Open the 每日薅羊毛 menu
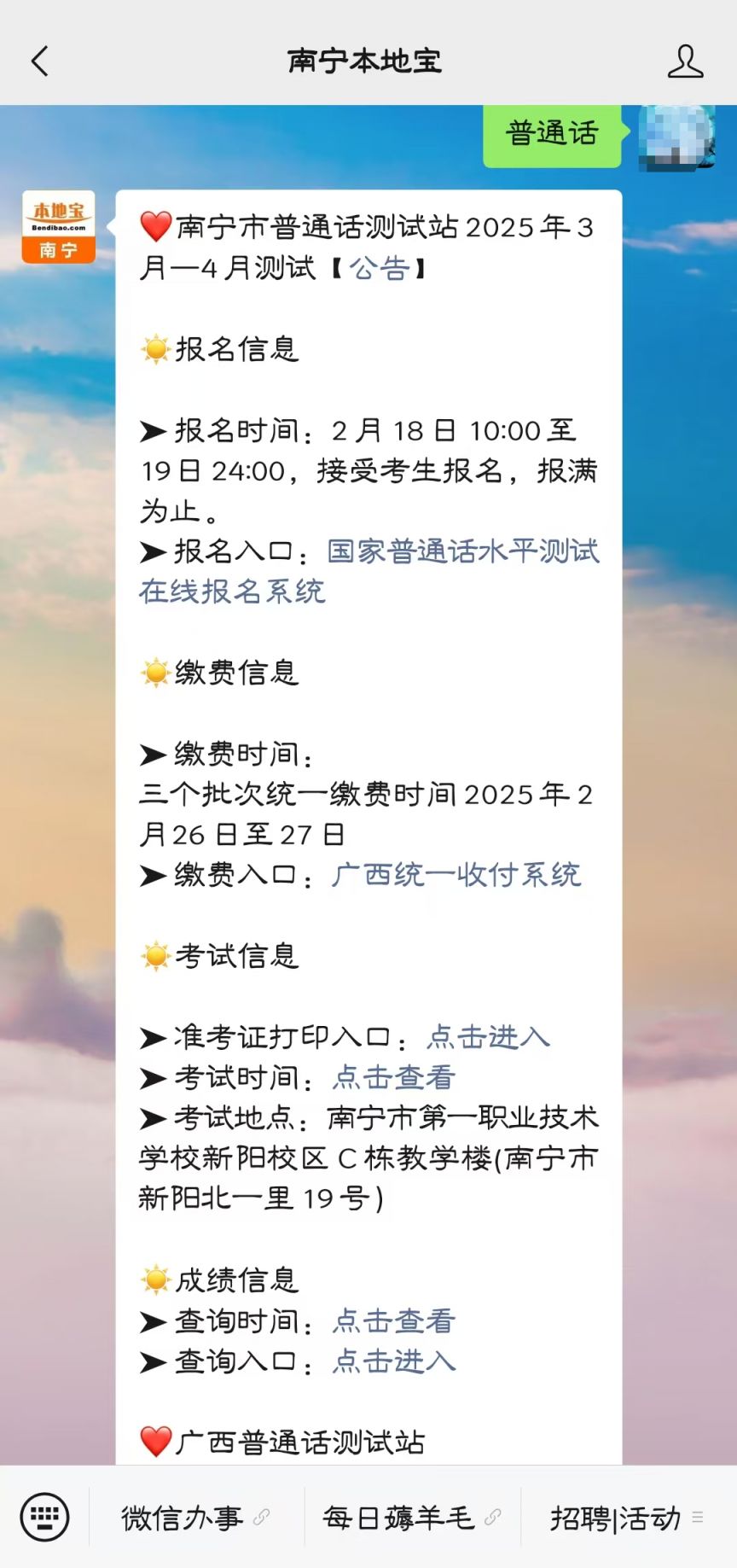 pyautogui.click(x=412, y=1518)
